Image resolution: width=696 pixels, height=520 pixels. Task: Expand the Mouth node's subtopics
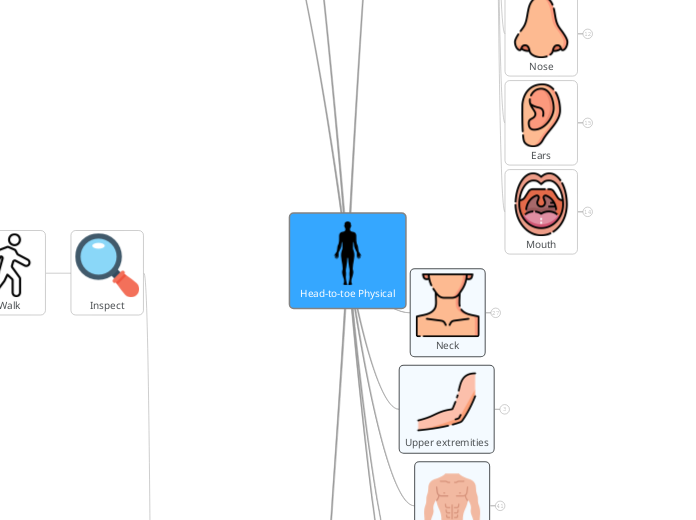pos(588,212)
